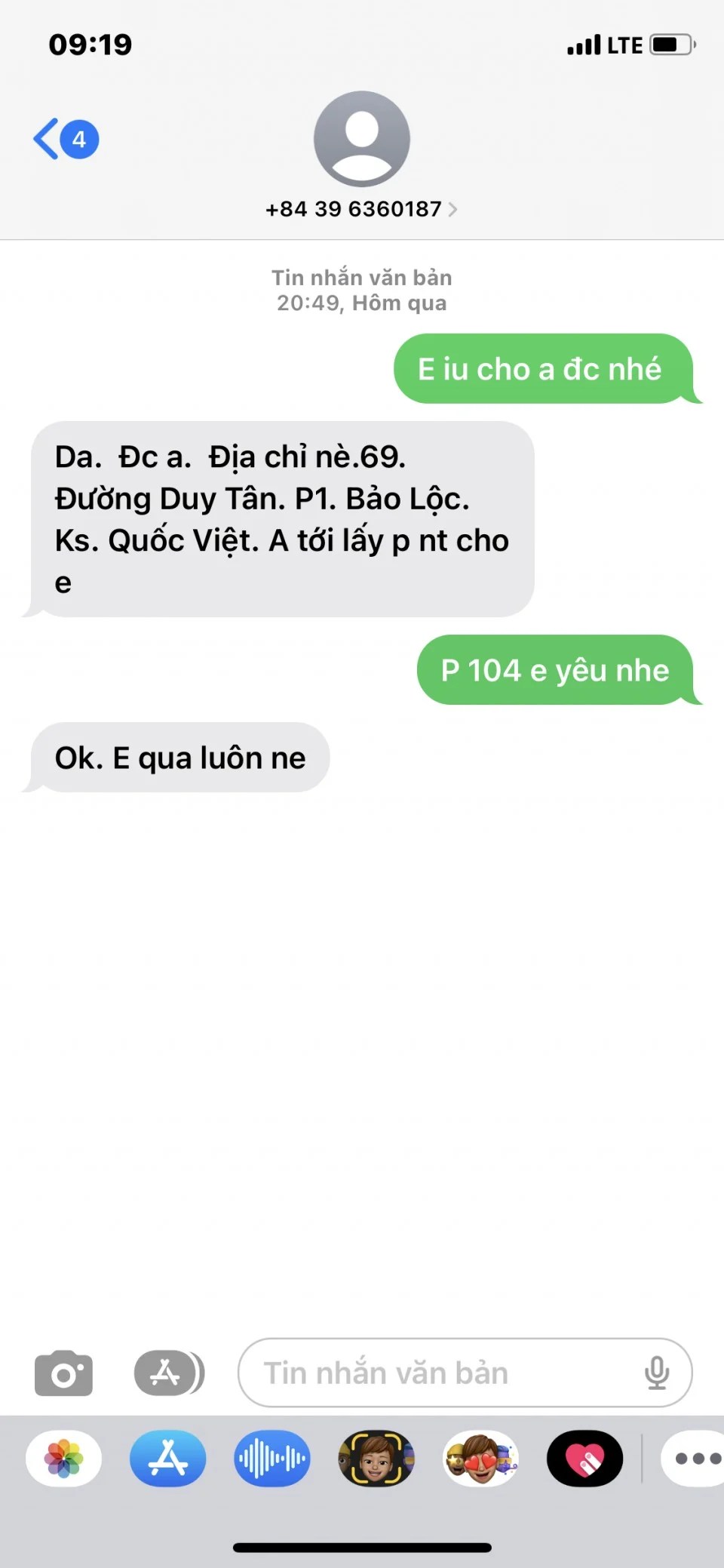Open contact details for +84 39 6360187
The height and width of the screenshot is (1568, 724).
[x=361, y=209]
